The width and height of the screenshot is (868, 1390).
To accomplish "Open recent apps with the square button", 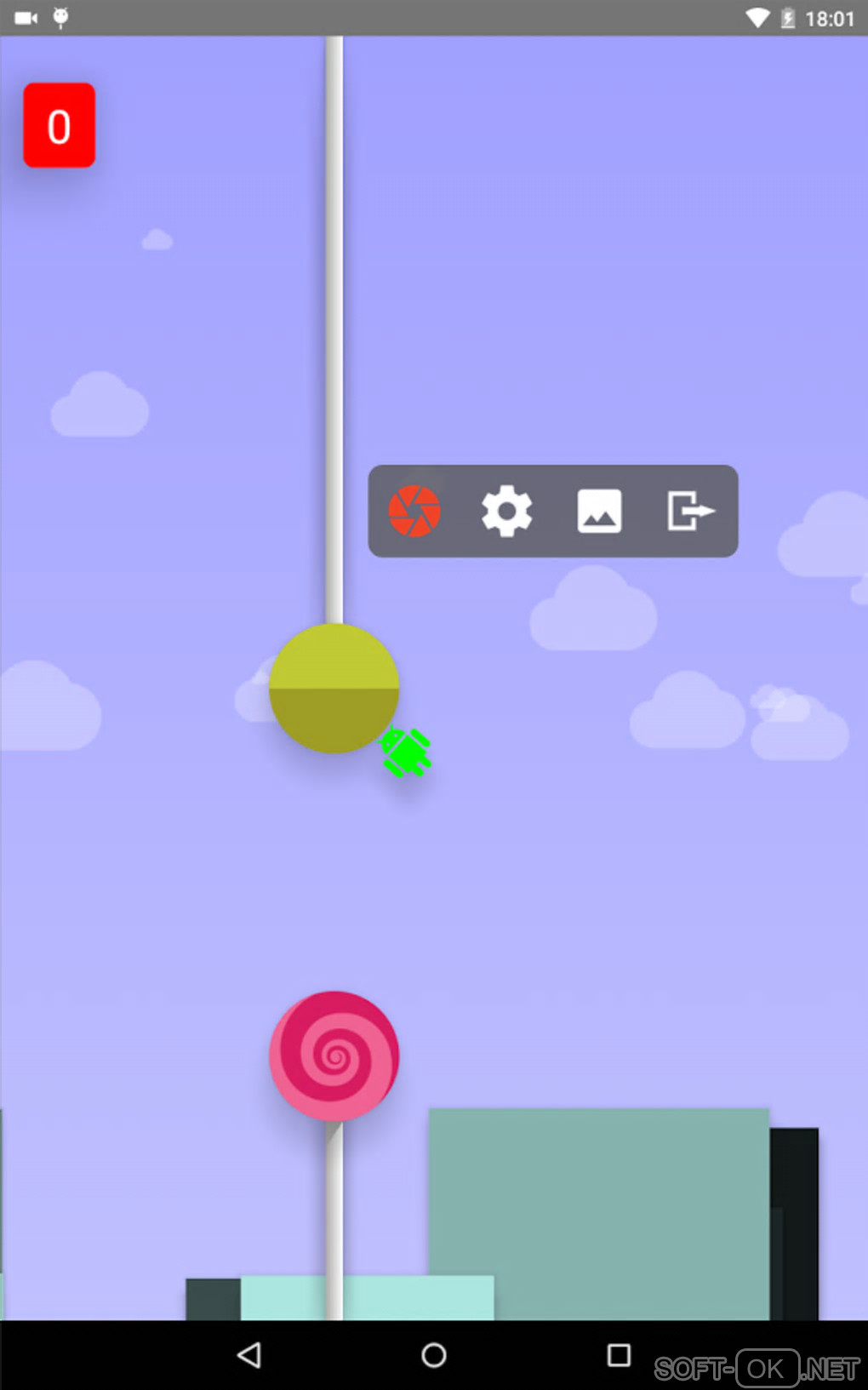I will pyautogui.click(x=619, y=1354).
